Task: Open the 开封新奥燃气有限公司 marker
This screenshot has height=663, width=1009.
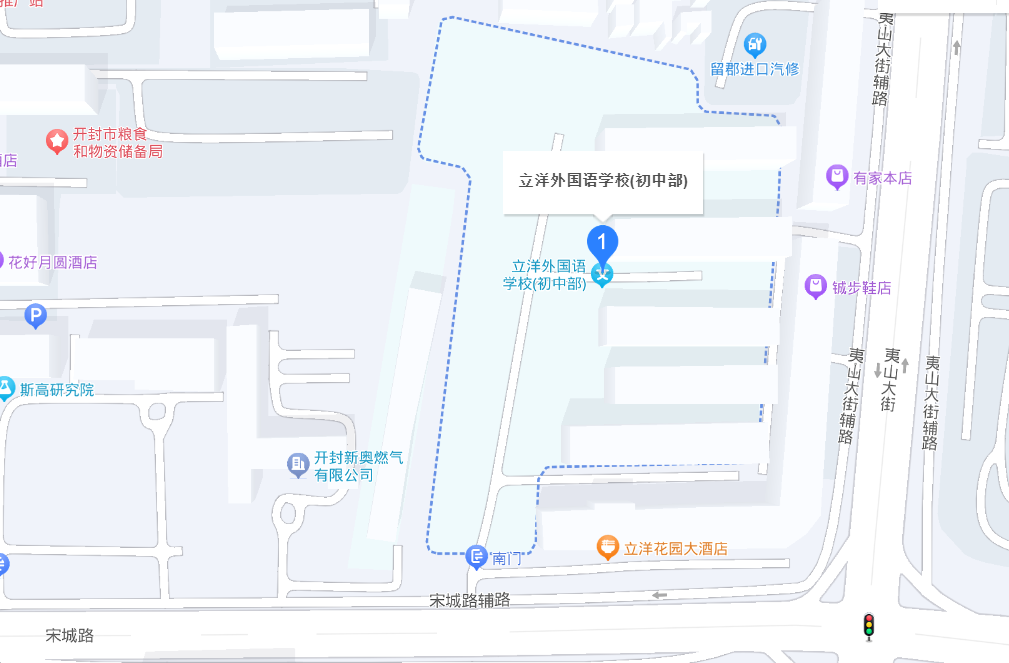Action: tap(298, 464)
